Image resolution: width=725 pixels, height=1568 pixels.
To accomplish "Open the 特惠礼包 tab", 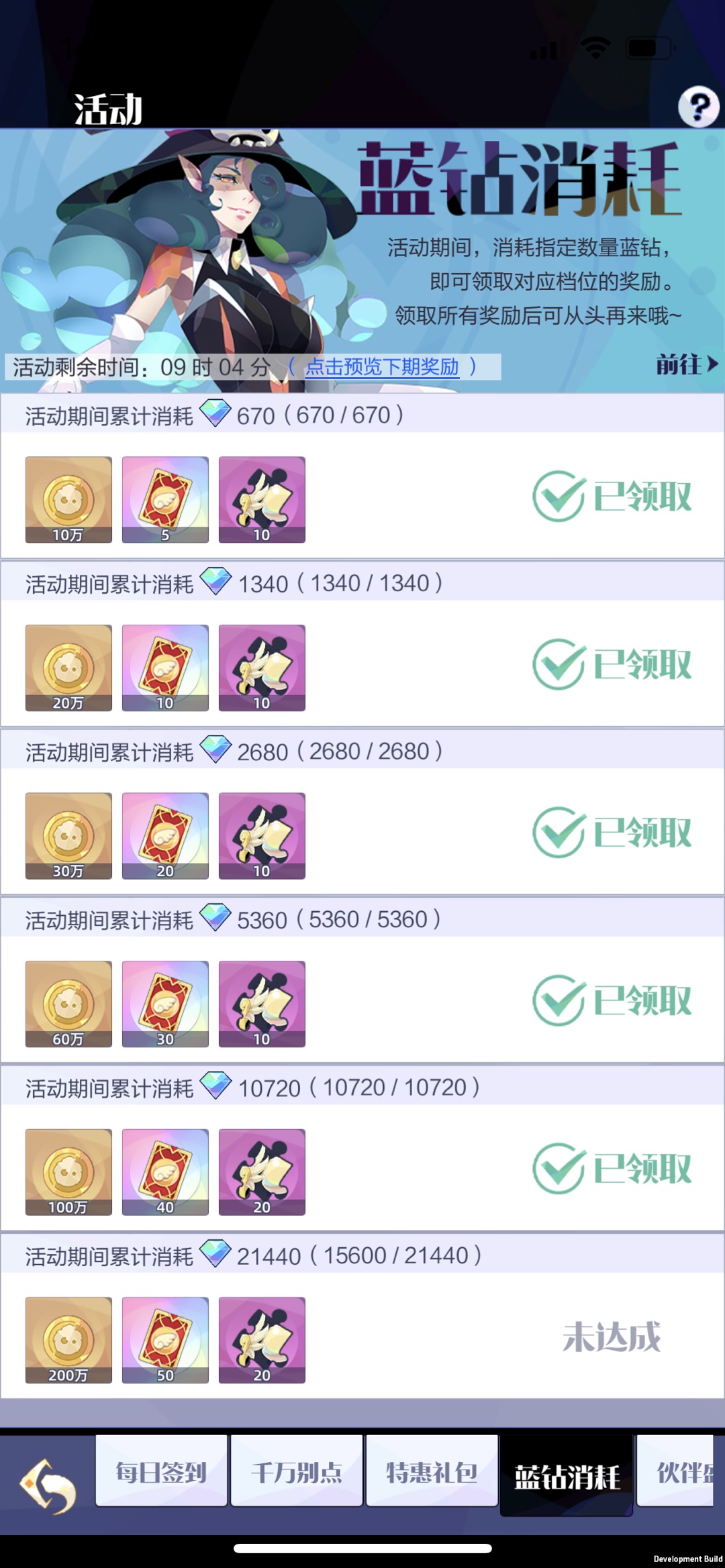I will click(x=431, y=1471).
